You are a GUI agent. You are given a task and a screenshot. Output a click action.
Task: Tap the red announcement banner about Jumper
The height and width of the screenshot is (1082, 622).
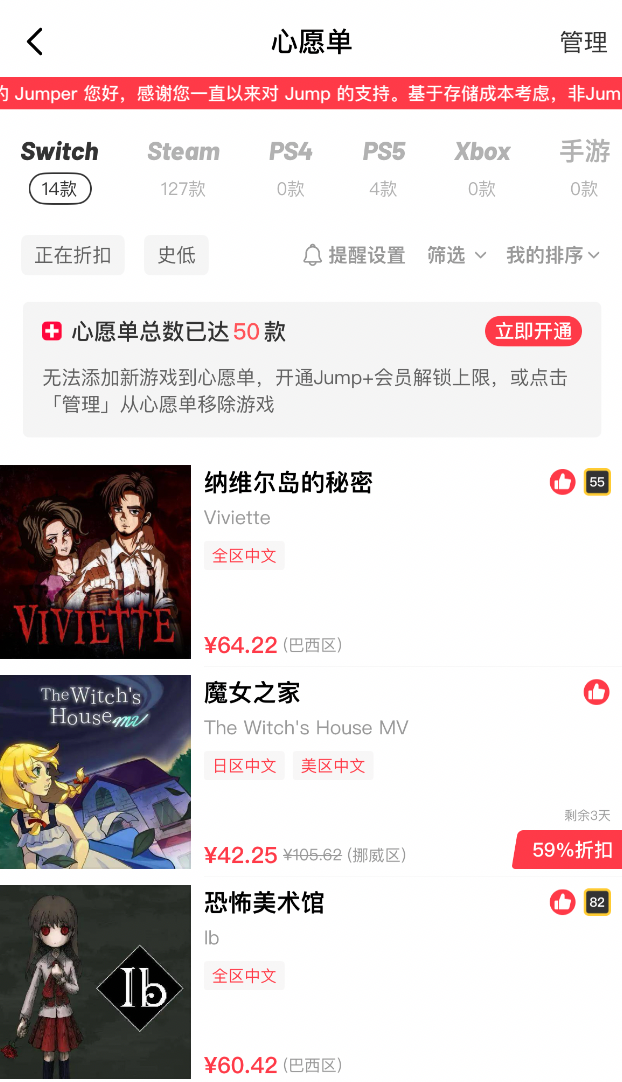click(311, 93)
